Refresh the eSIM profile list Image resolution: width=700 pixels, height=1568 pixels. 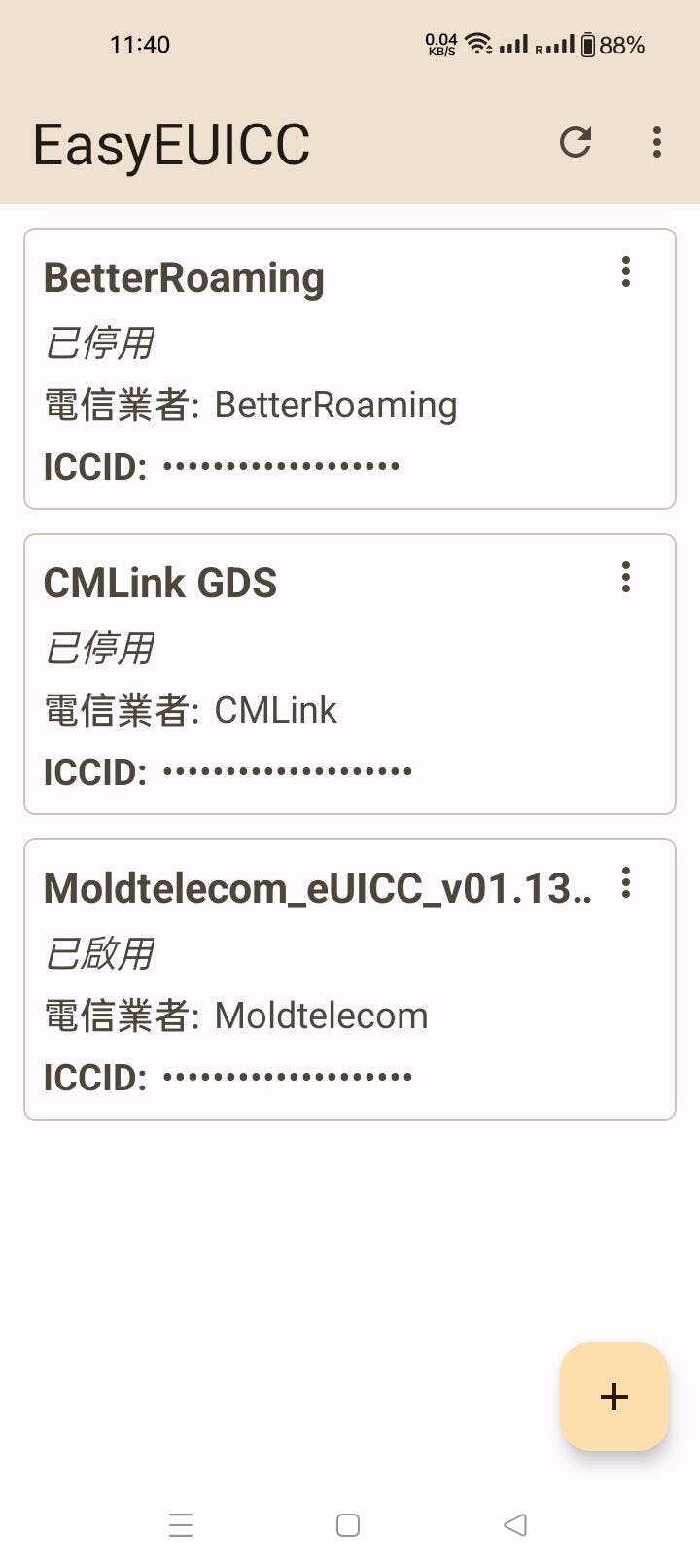576,142
